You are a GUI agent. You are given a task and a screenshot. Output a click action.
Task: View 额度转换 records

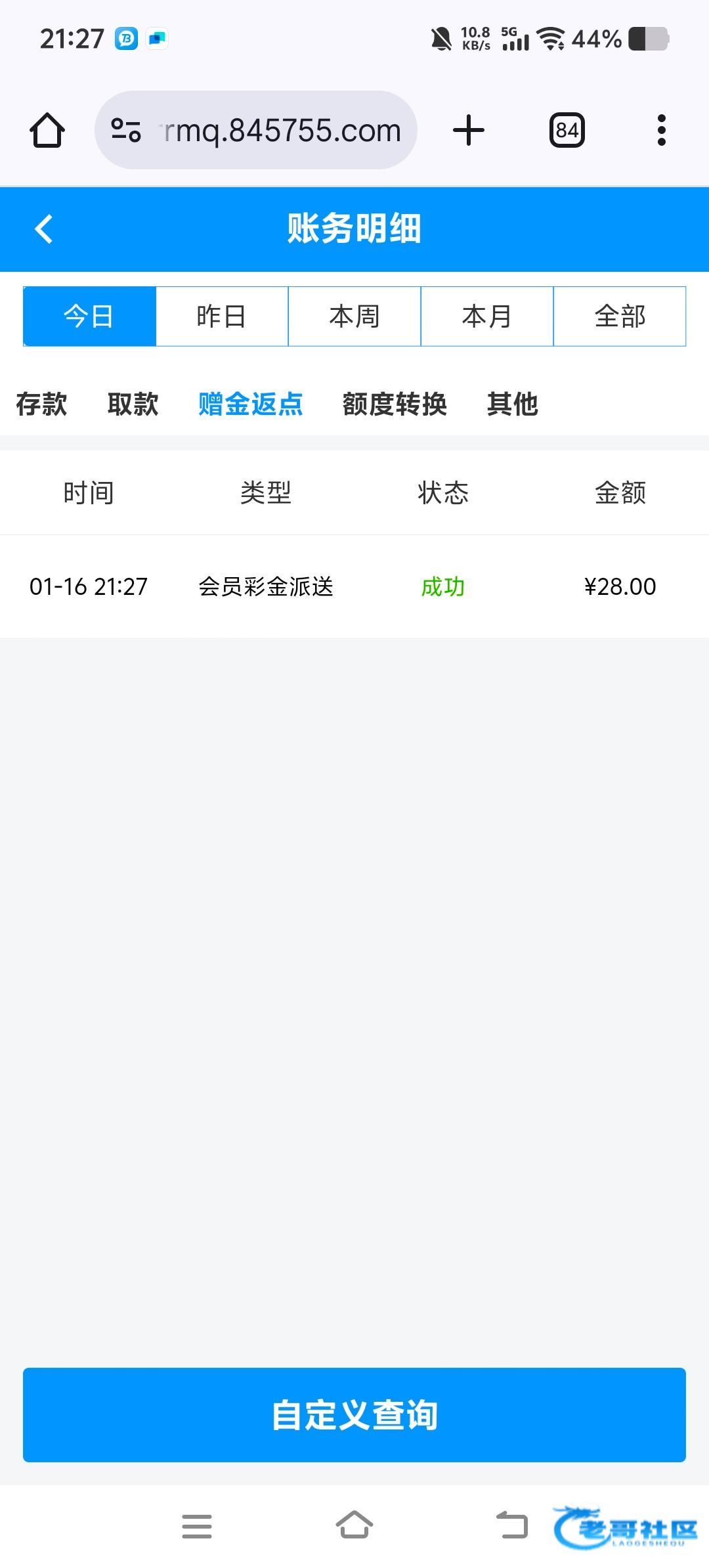[395, 404]
